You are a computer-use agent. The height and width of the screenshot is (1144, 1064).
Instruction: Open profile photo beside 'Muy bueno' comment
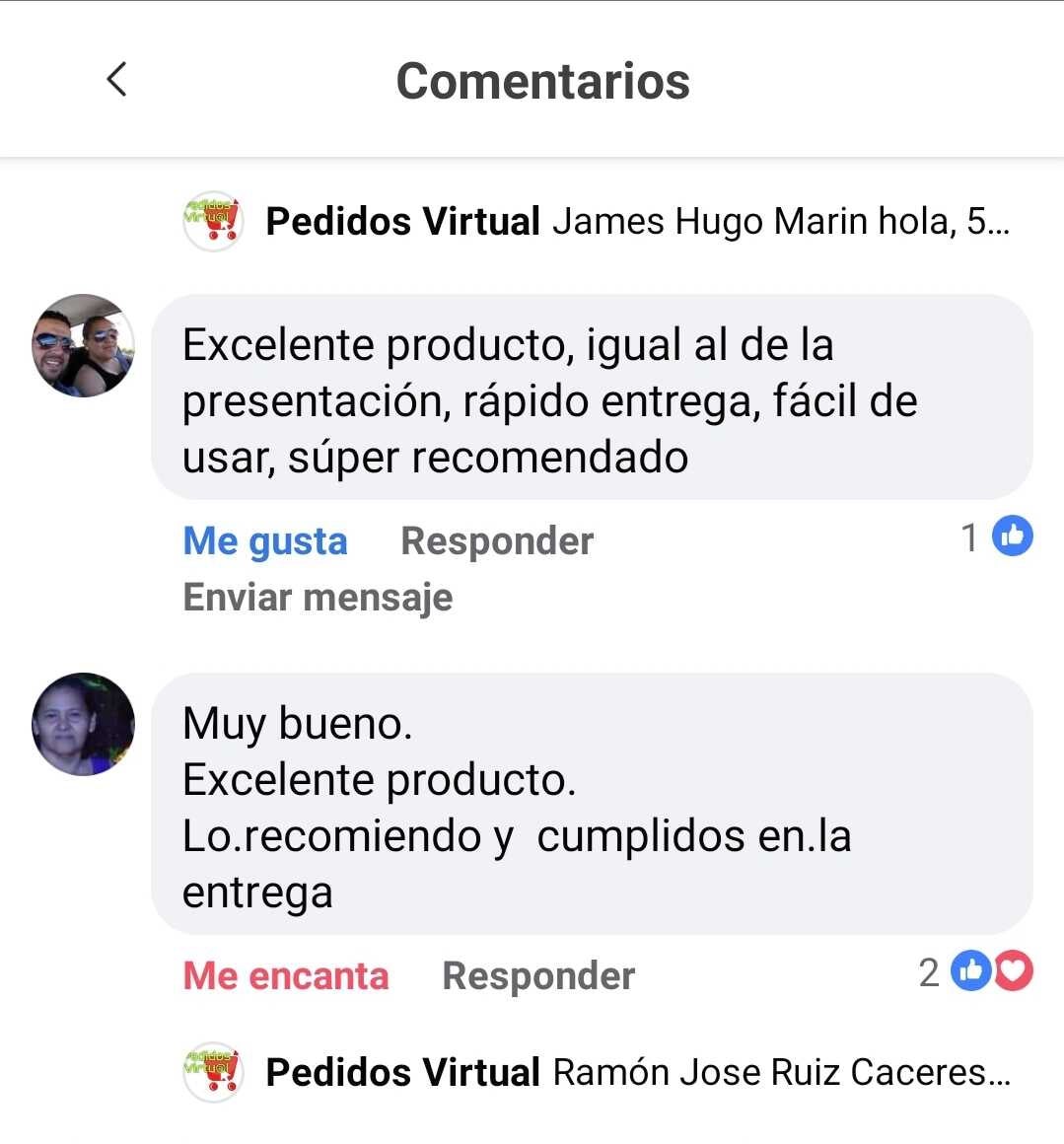(83, 724)
